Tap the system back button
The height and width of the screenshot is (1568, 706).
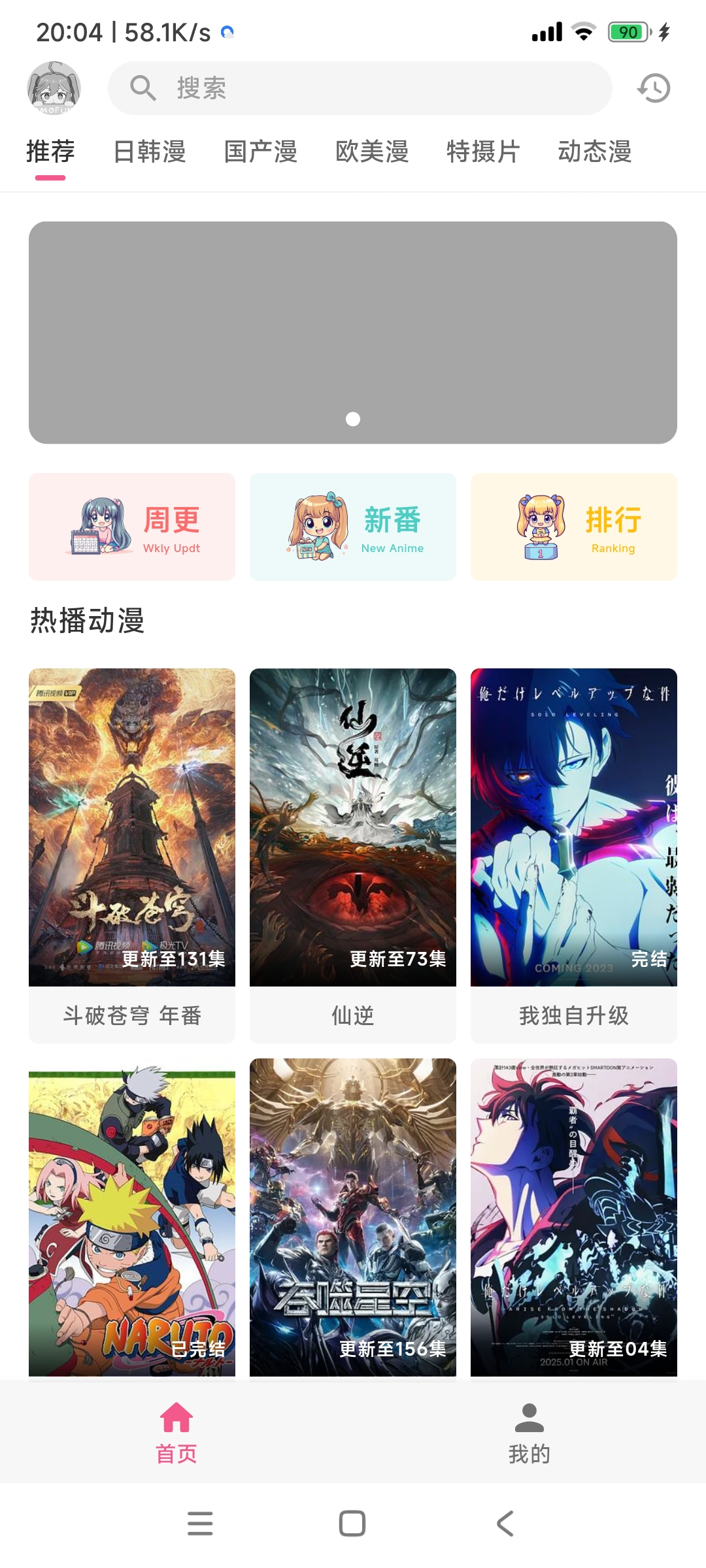point(505,1524)
